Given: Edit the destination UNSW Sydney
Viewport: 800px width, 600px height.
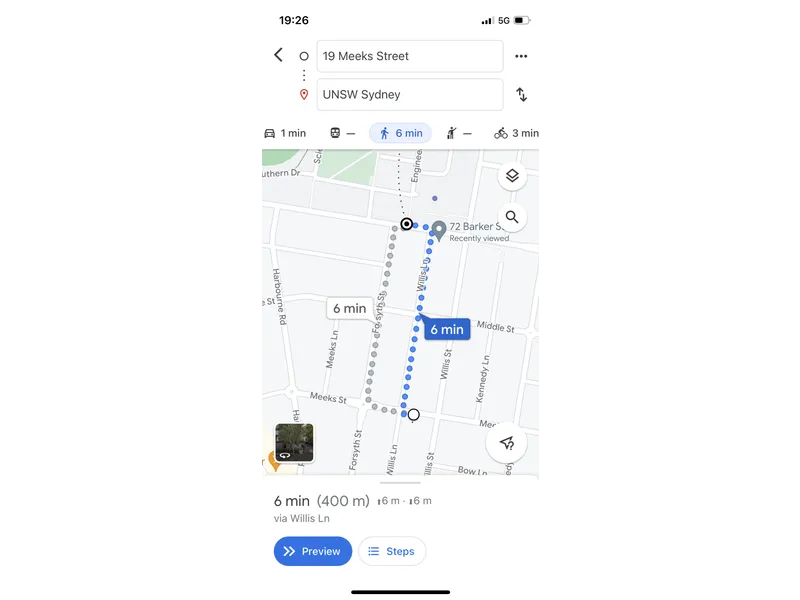Looking at the screenshot, I should [x=409, y=94].
